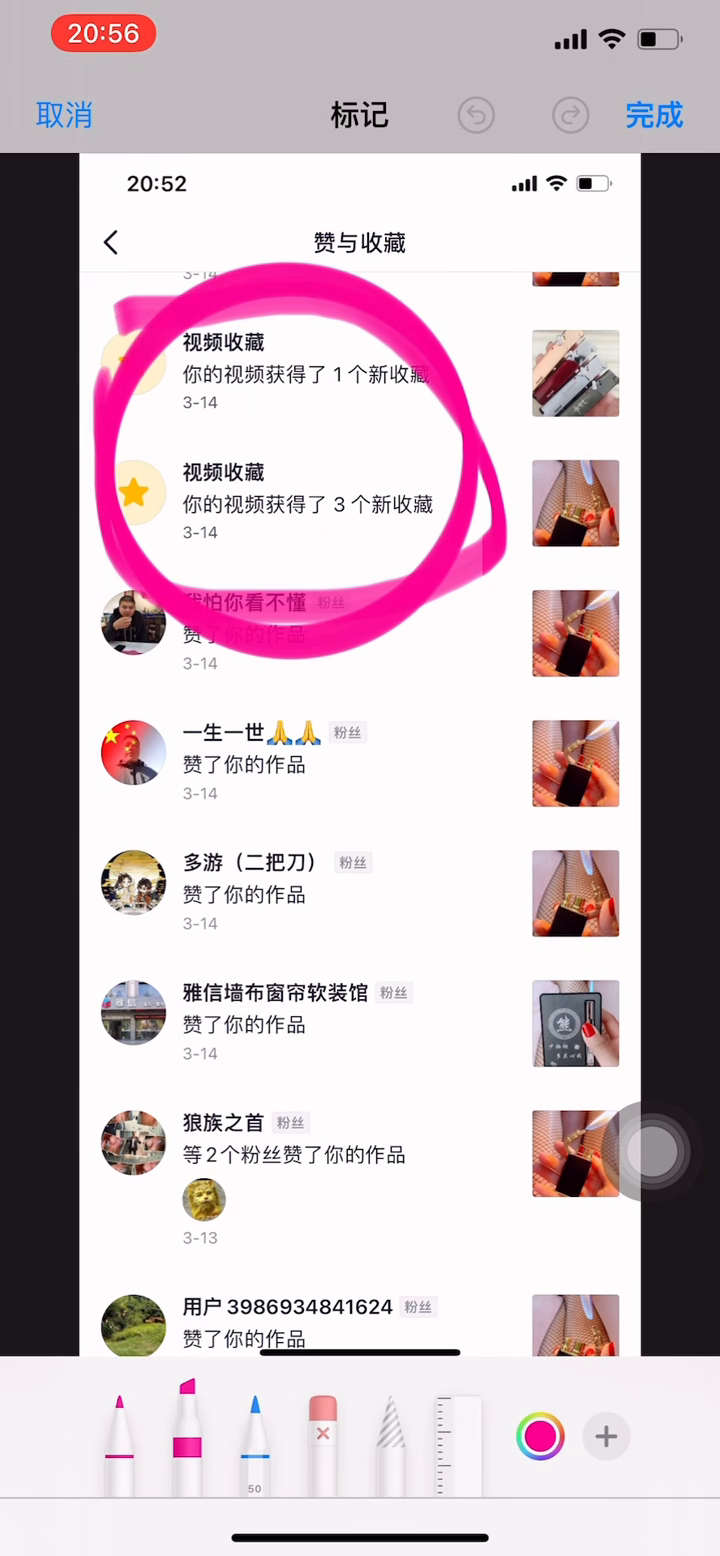Tap the back chevron on the 赞与收藏 screen

click(x=111, y=242)
